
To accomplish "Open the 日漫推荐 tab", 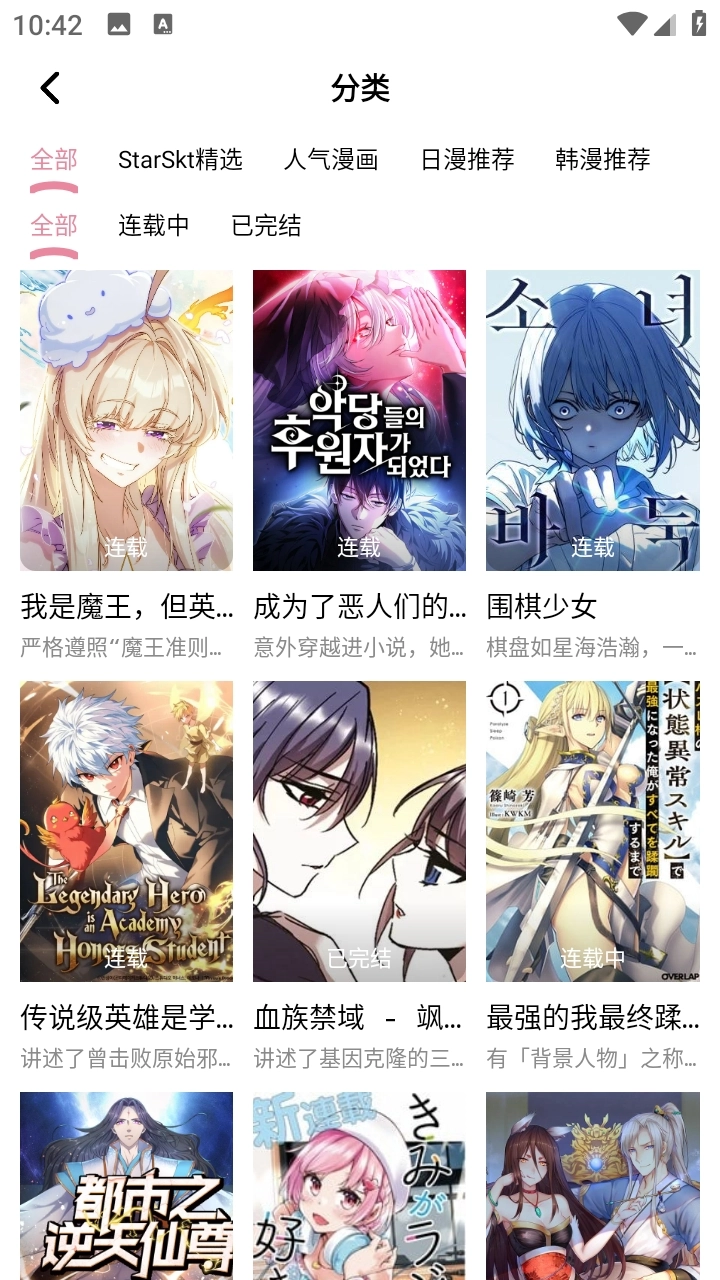I will coord(467,159).
